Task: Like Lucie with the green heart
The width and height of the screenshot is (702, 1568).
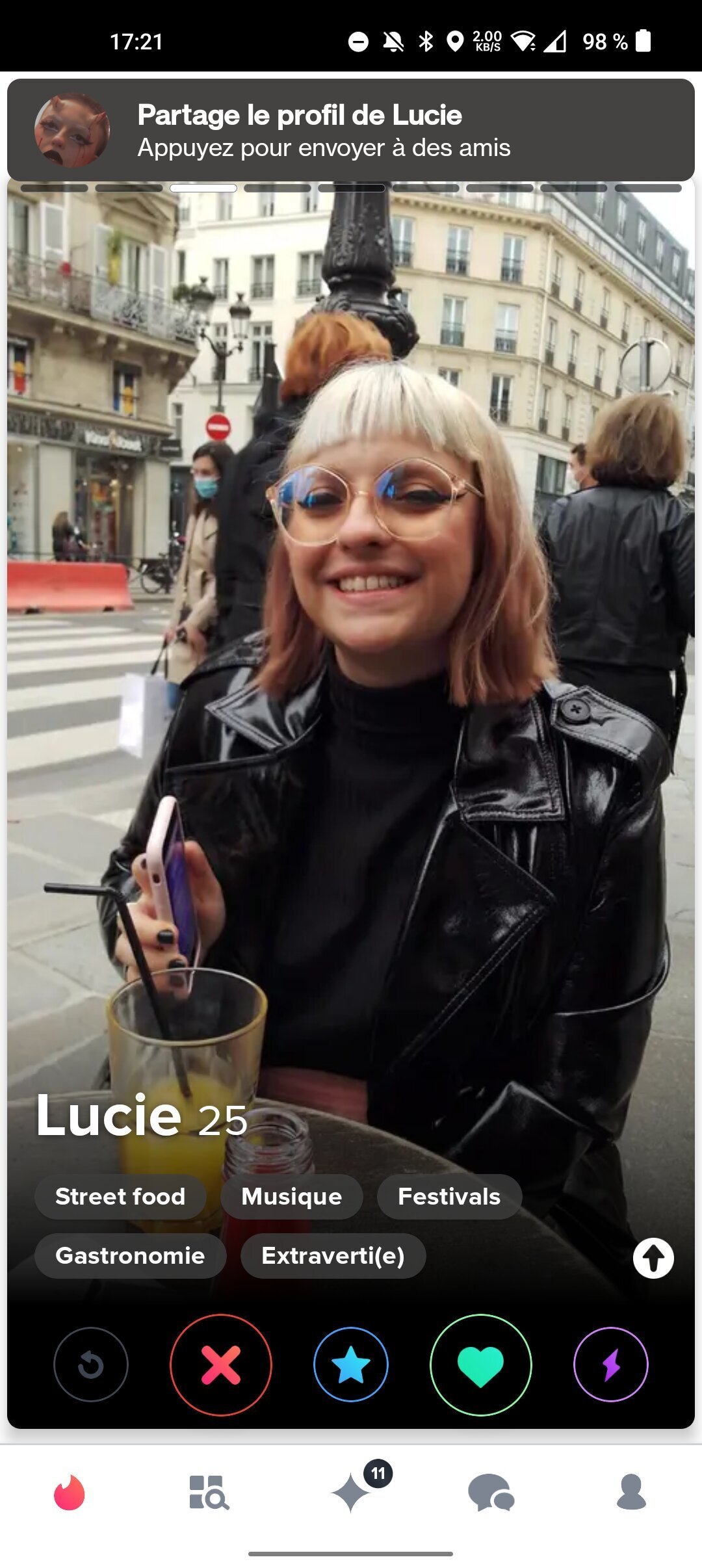Action: 481,1365
